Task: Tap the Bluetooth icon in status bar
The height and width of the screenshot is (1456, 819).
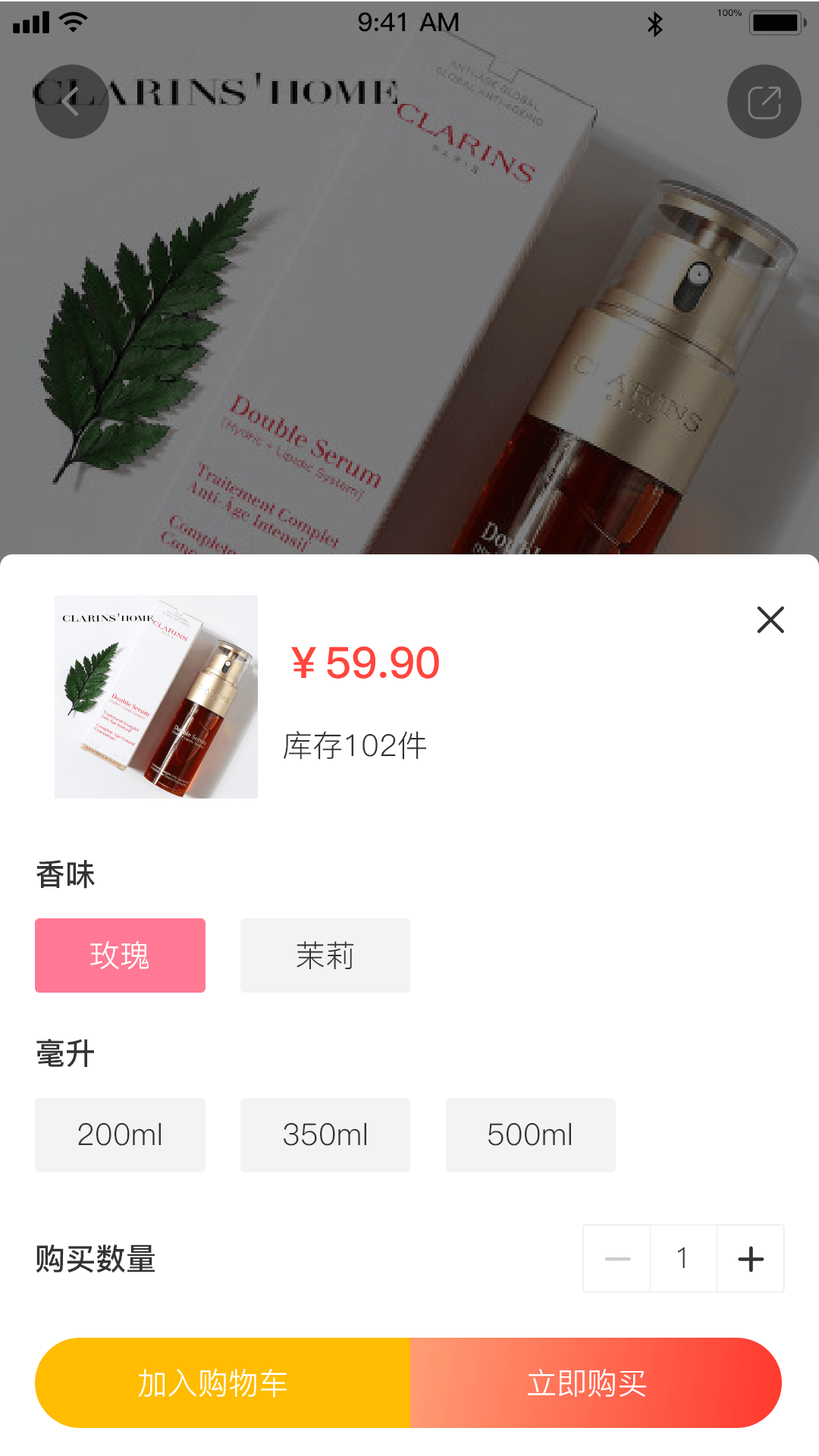Action: pos(655,25)
